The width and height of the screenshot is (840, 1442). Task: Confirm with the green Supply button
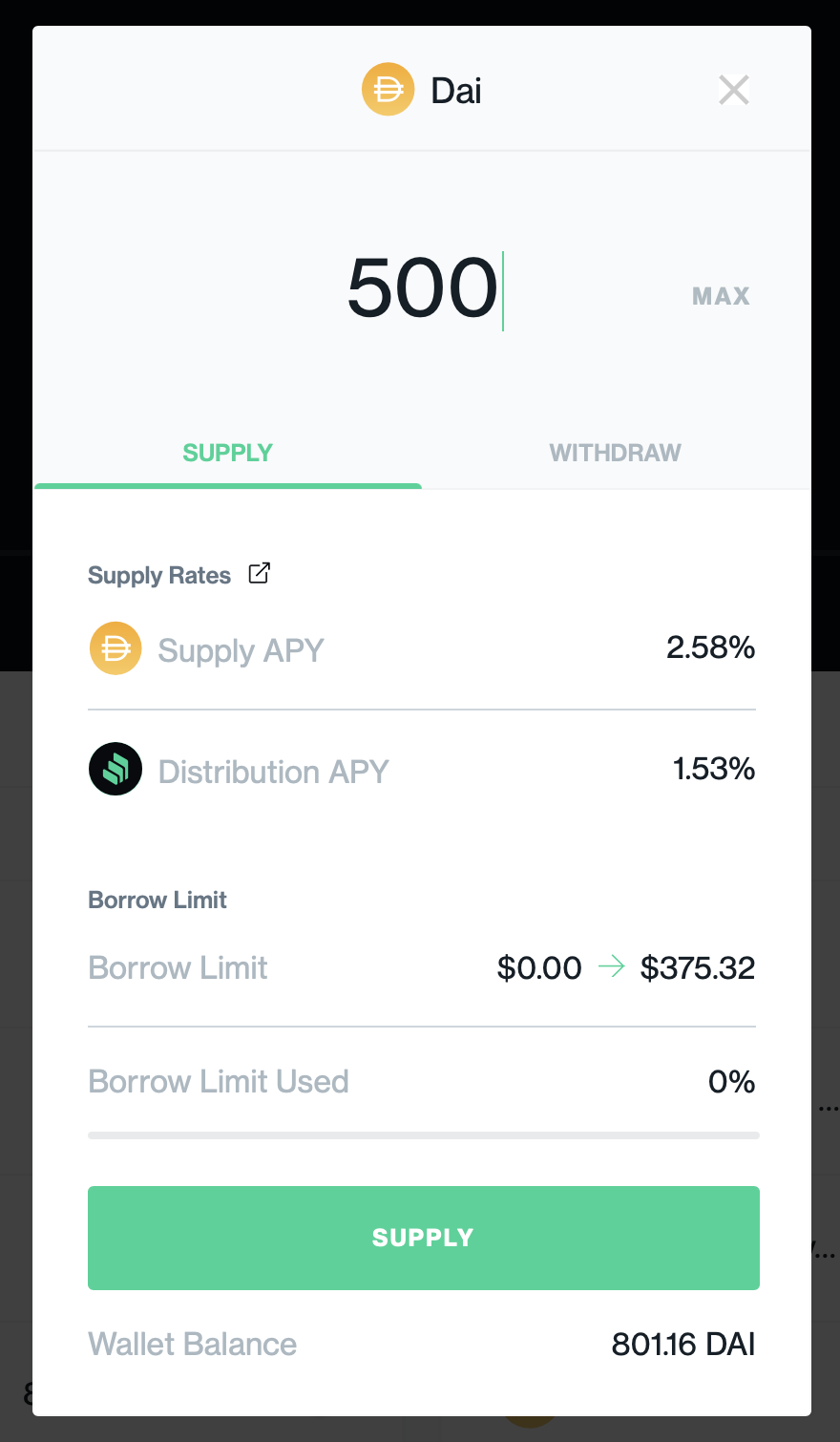[423, 1238]
